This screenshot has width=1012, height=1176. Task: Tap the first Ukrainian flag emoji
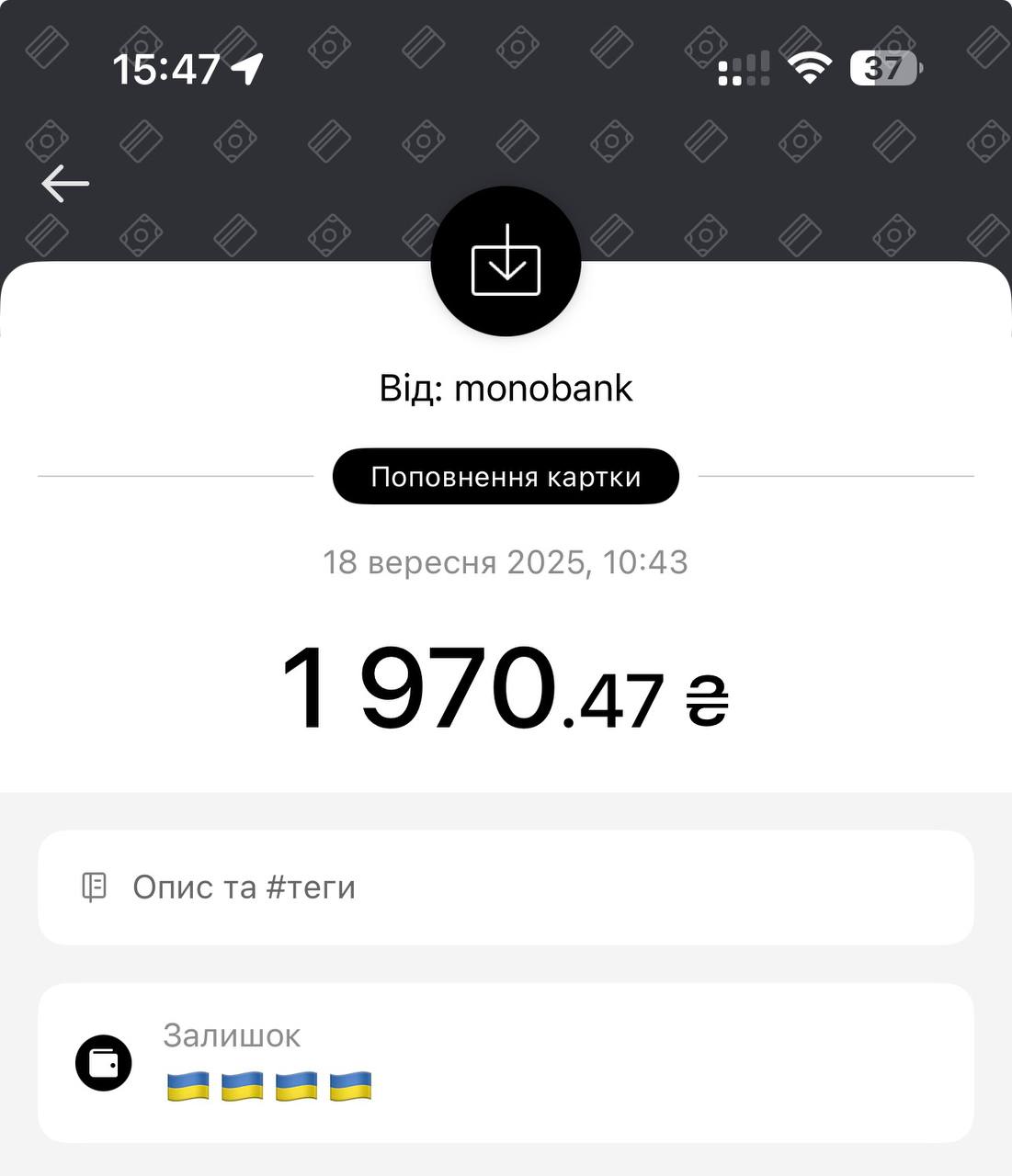click(187, 1084)
